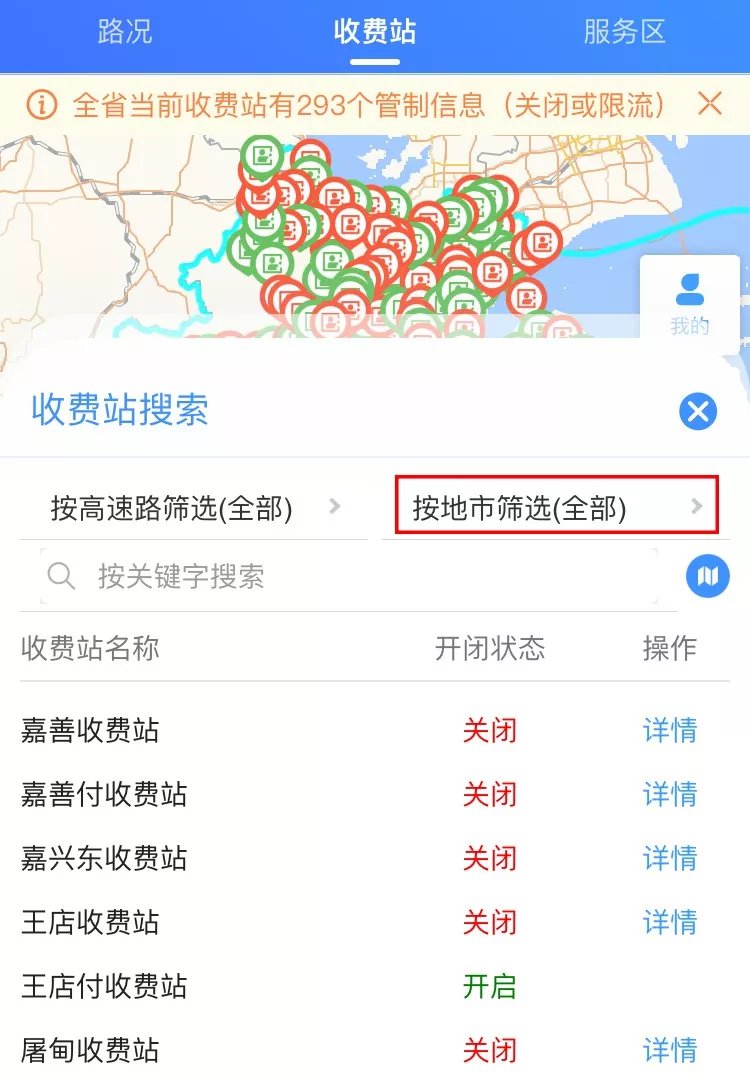Viewport: 750px width, 1083px height.
Task: Open the blue map view icon
Action: [x=708, y=576]
